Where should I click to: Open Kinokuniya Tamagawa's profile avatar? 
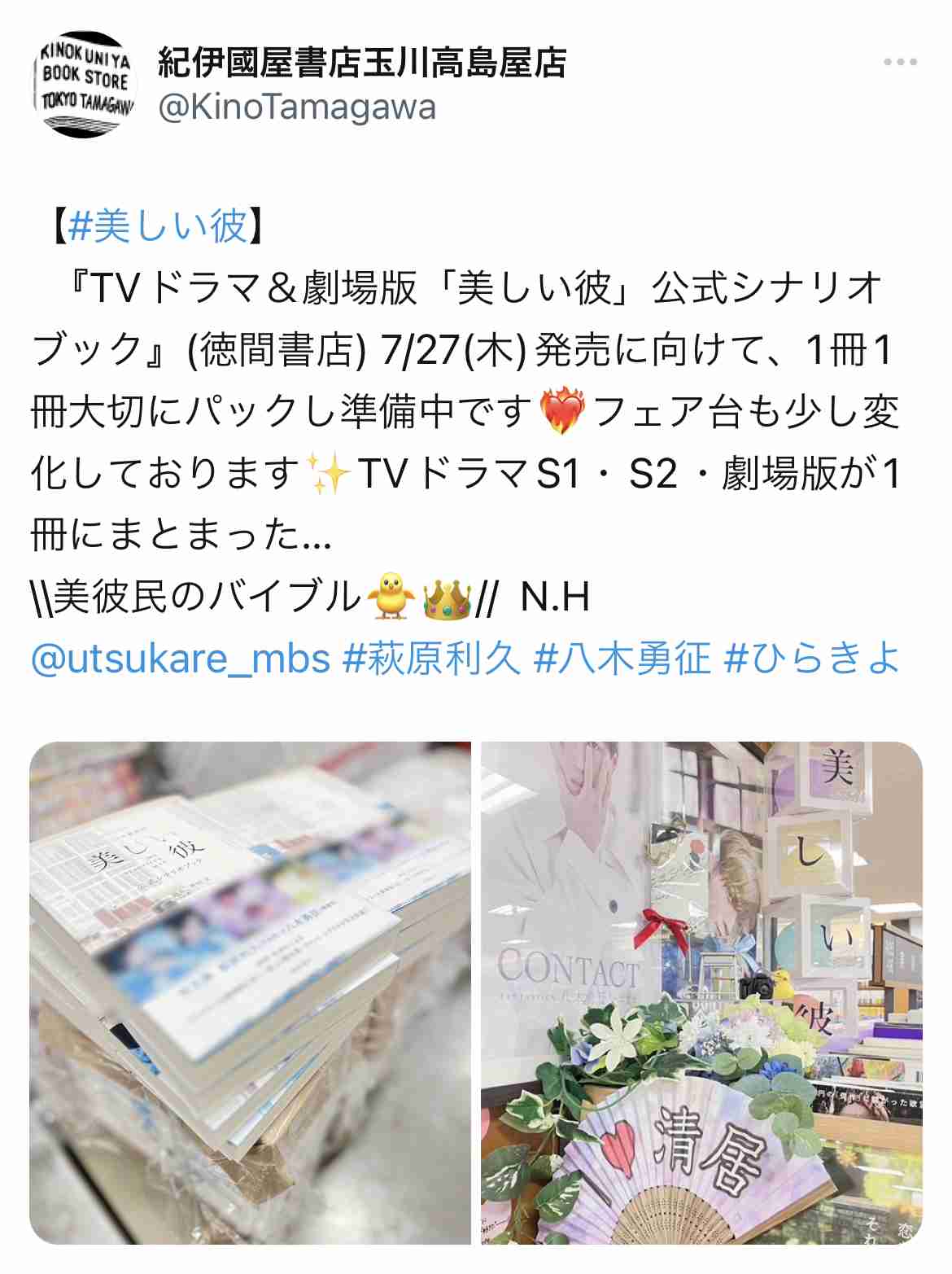(85, 85)
